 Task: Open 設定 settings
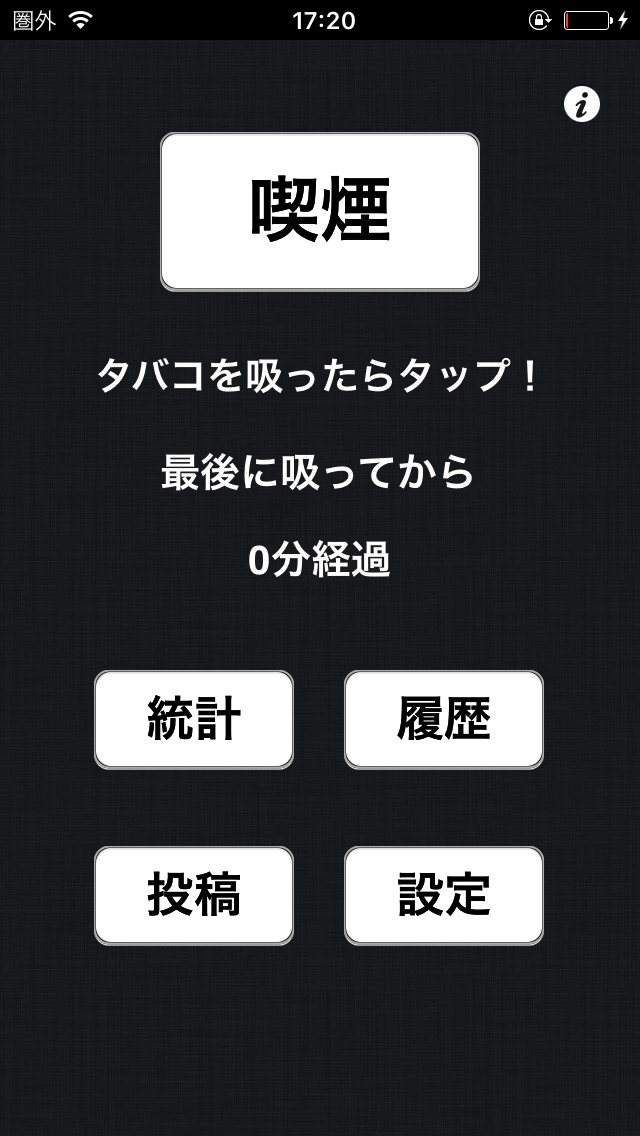(444, 895)
